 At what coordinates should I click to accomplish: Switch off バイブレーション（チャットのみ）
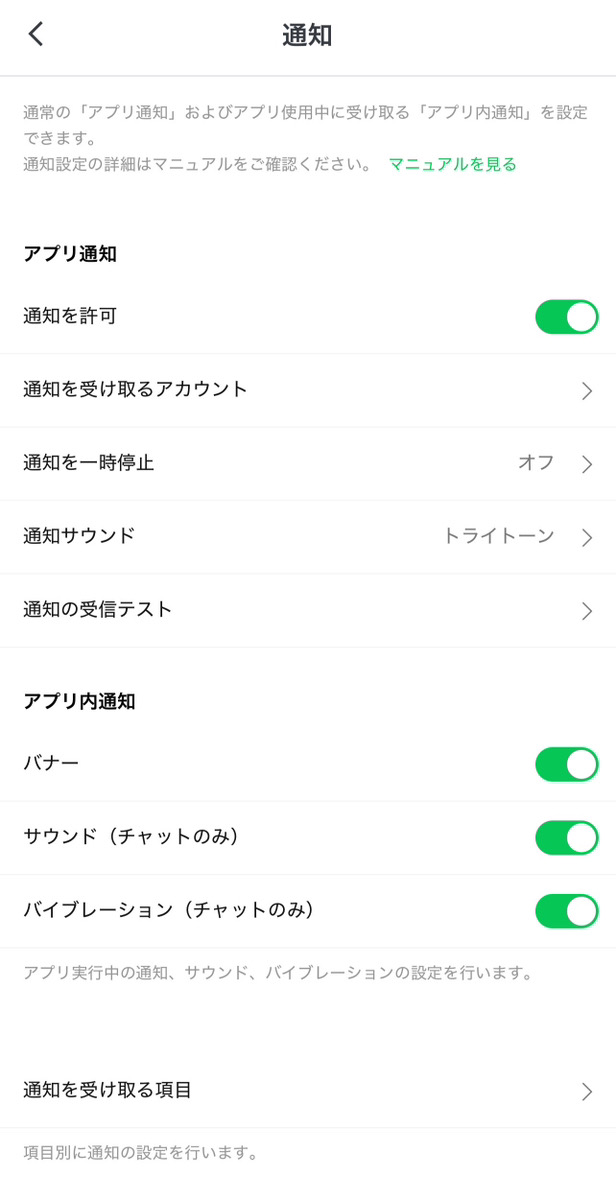(x=566, y=911)
